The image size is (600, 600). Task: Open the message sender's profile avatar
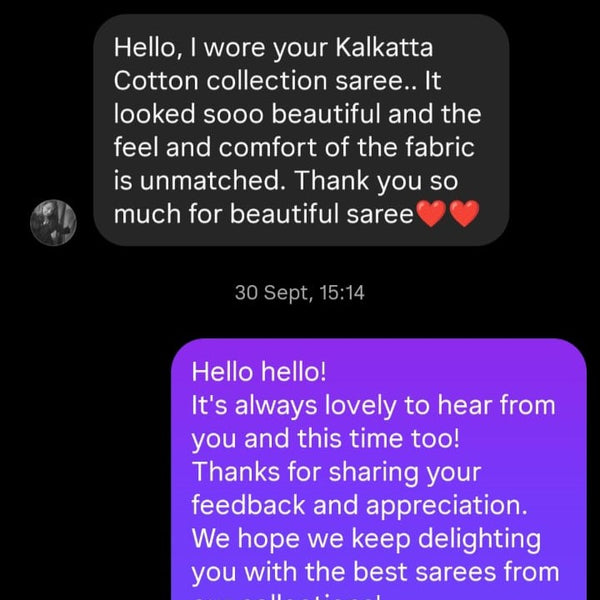click(x=56, y=221)
